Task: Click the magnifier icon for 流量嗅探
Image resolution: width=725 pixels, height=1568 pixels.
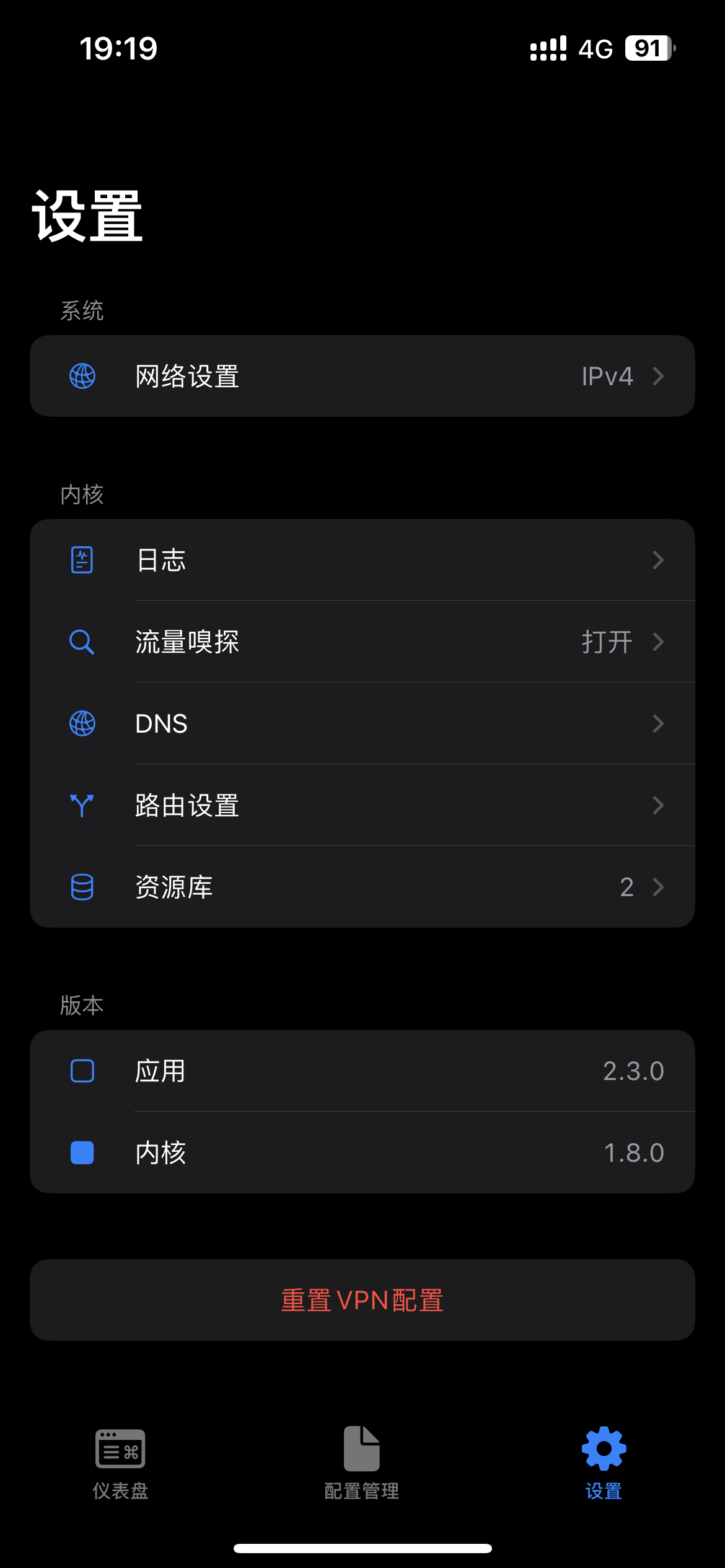Action: click(x=82, y=642)
